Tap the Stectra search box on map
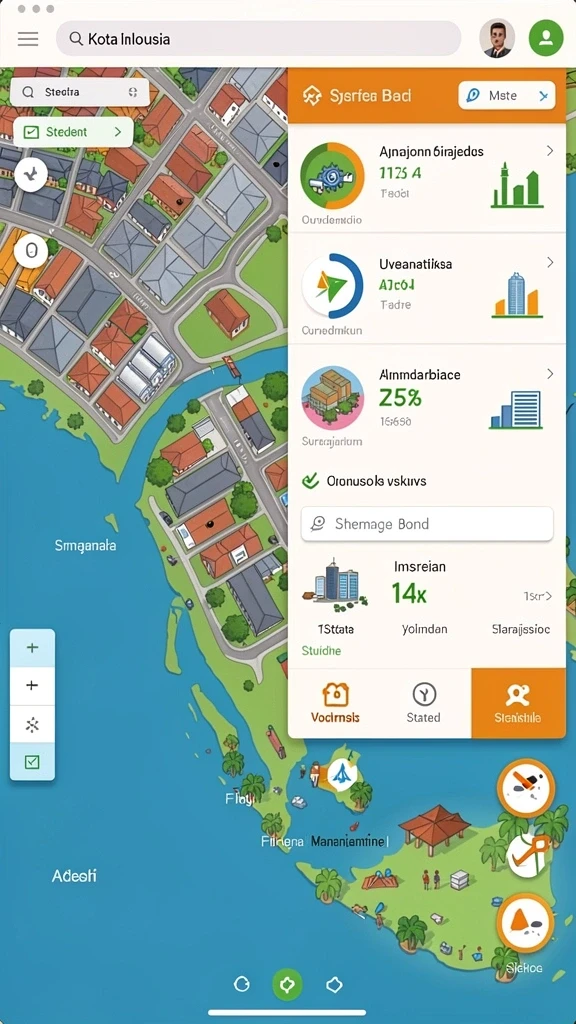576x1024 pixels. (80, 92)
